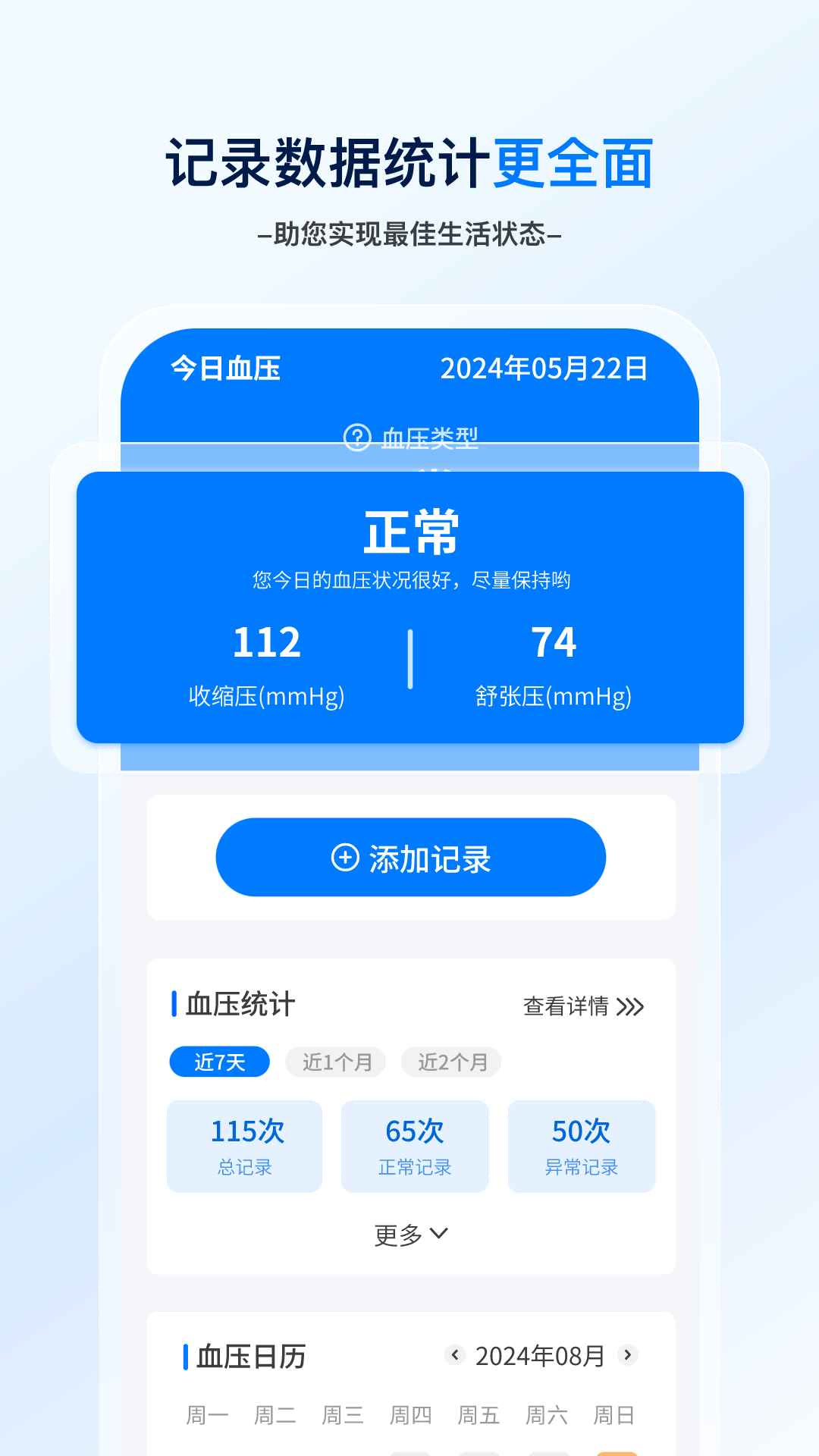The image size is (819, 1456).
Task: Open the 2024年08月 month selector
Action: pyautogui.click(x=539, y=1356)
